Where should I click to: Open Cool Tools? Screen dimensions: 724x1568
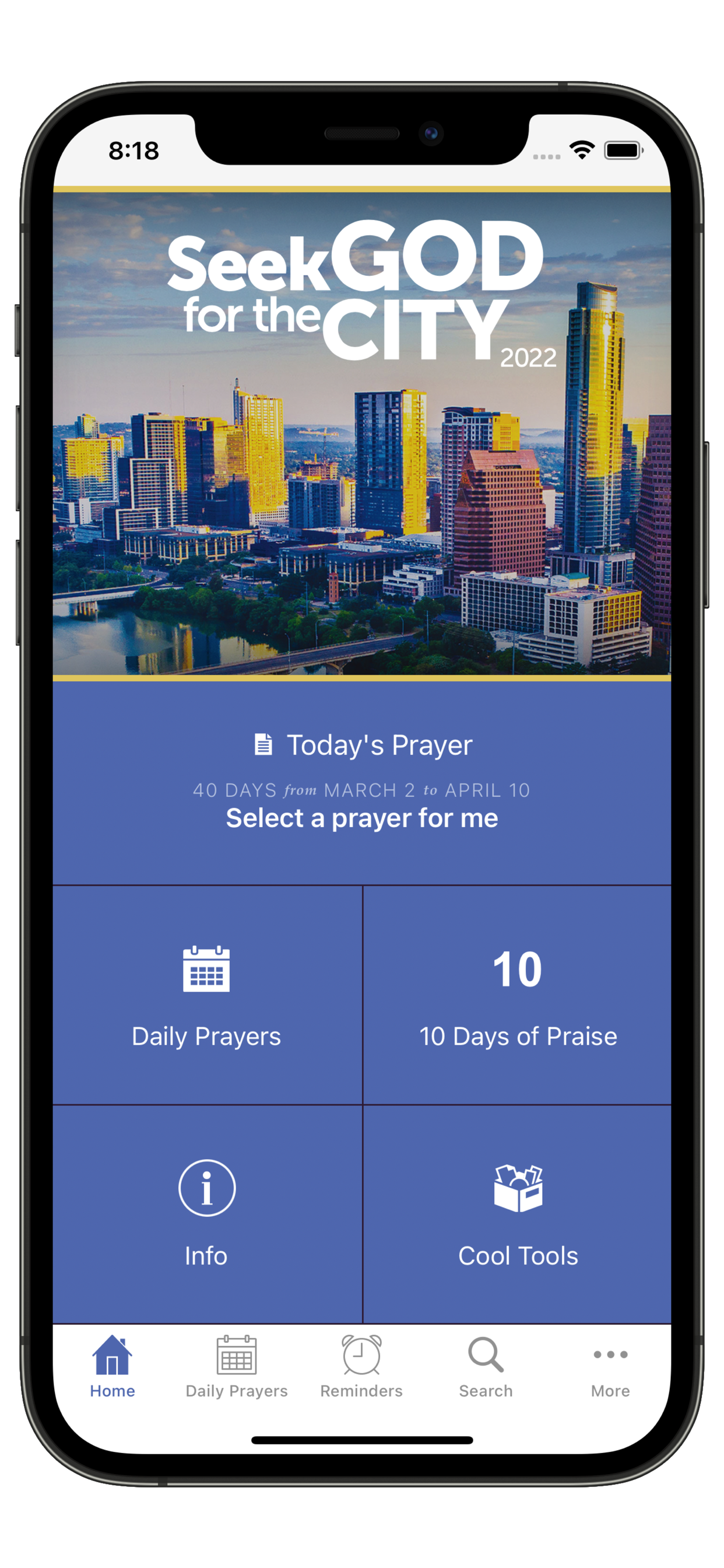pyautogui.click(x=517, y=1214)
